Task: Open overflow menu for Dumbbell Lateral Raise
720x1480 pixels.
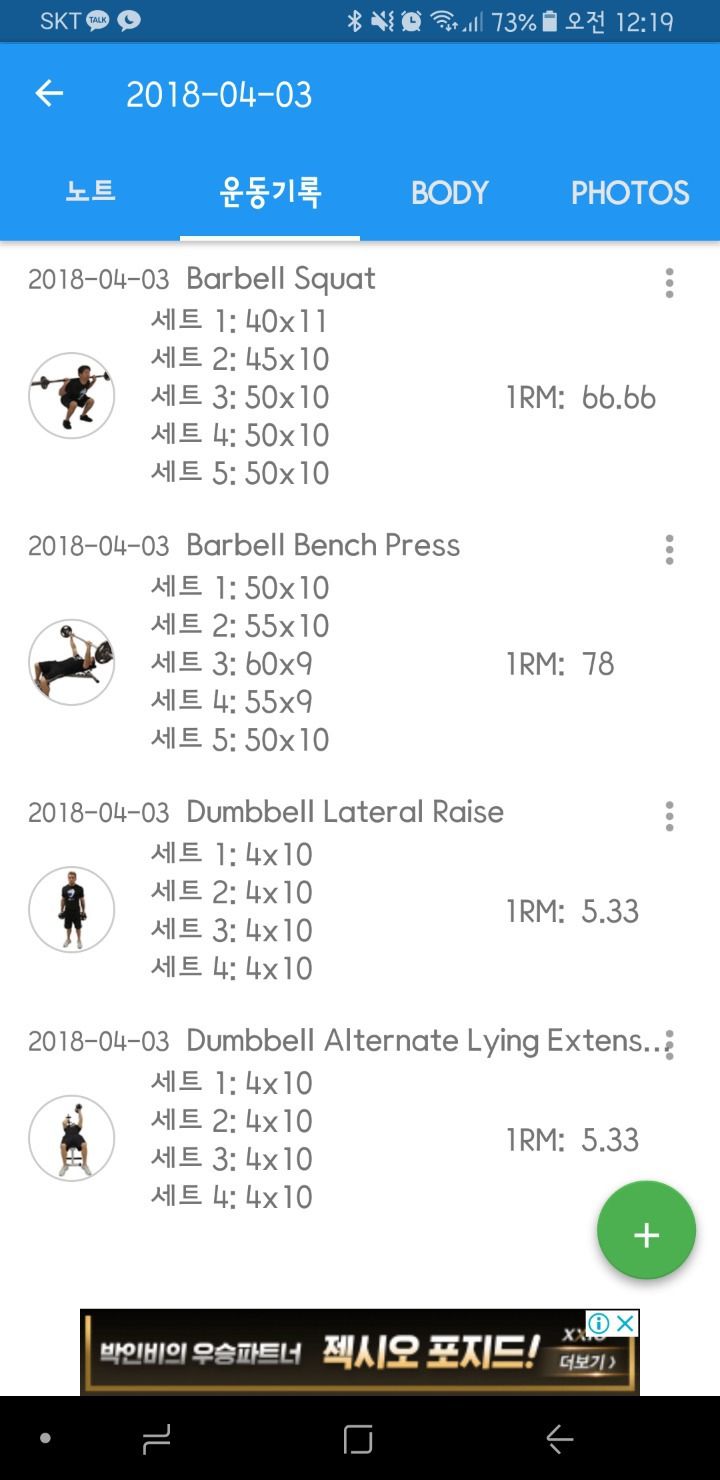Action: (669, 816)
